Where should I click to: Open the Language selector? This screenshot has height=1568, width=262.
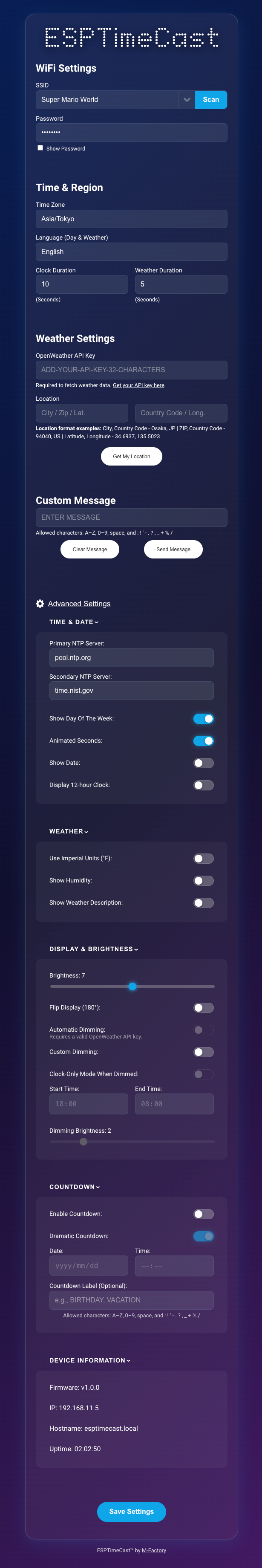131,252
